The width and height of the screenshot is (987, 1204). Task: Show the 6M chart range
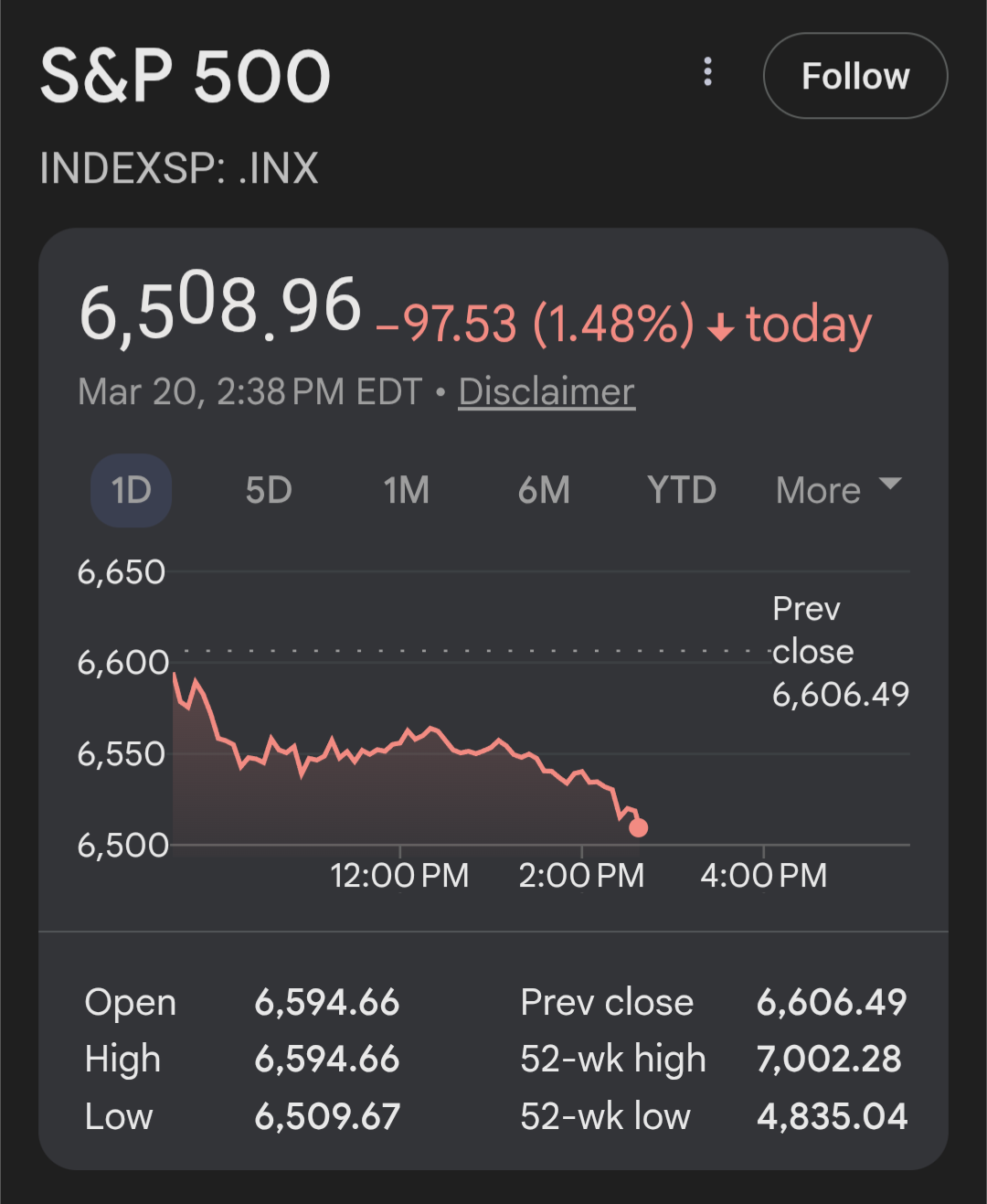pyautogui.click(x=544, y=491)
